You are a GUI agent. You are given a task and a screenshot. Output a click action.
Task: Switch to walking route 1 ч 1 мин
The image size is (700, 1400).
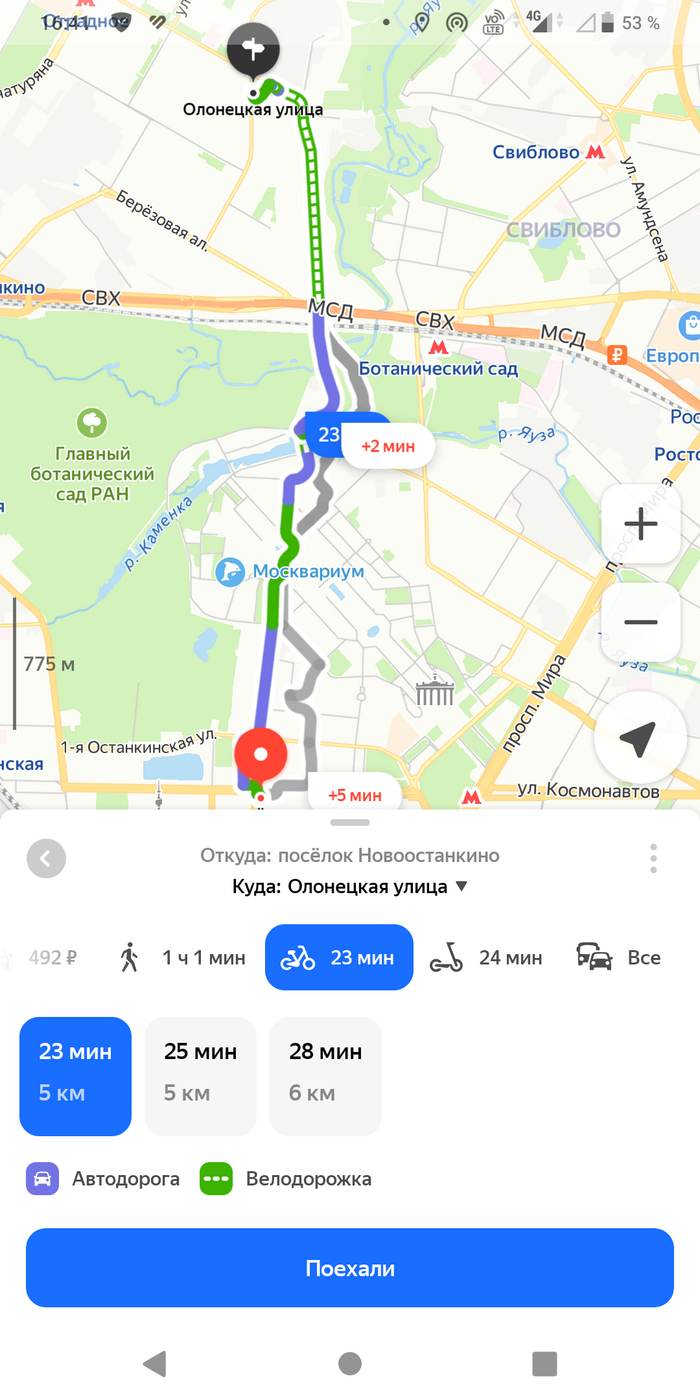pyautogui.click(x=183, y=958)
